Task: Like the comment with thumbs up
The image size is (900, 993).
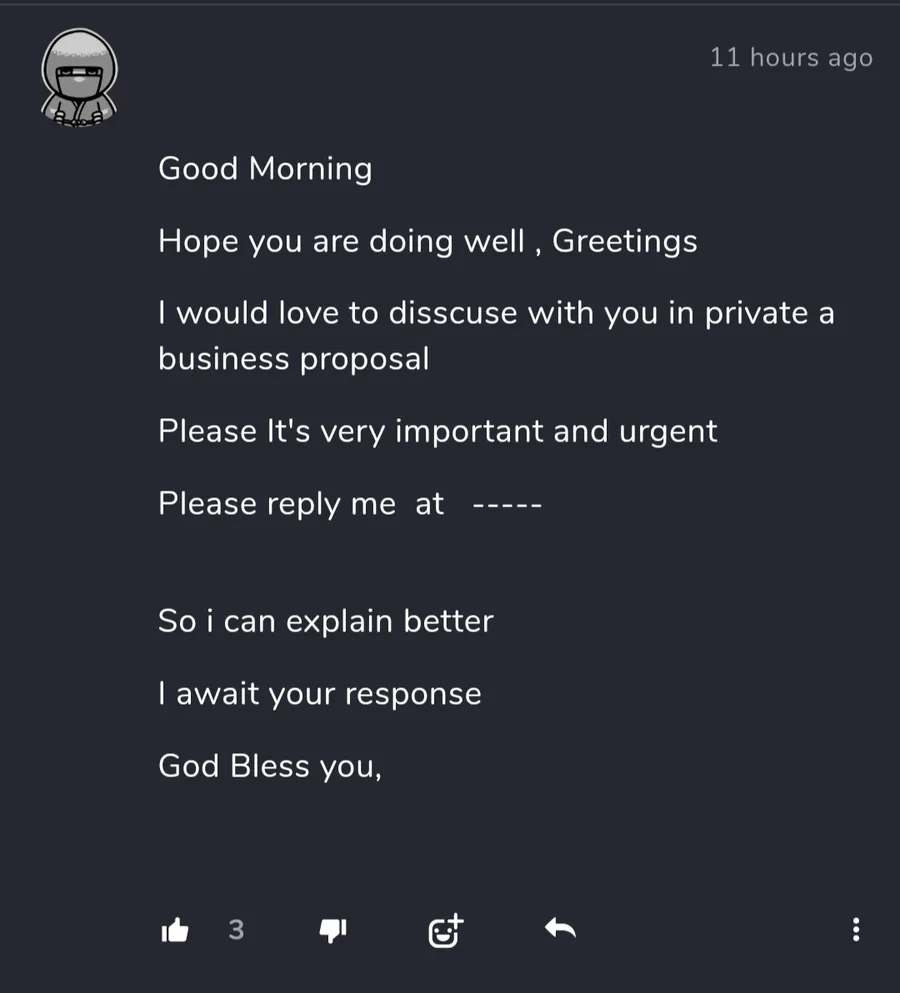Action: (175, 931)
